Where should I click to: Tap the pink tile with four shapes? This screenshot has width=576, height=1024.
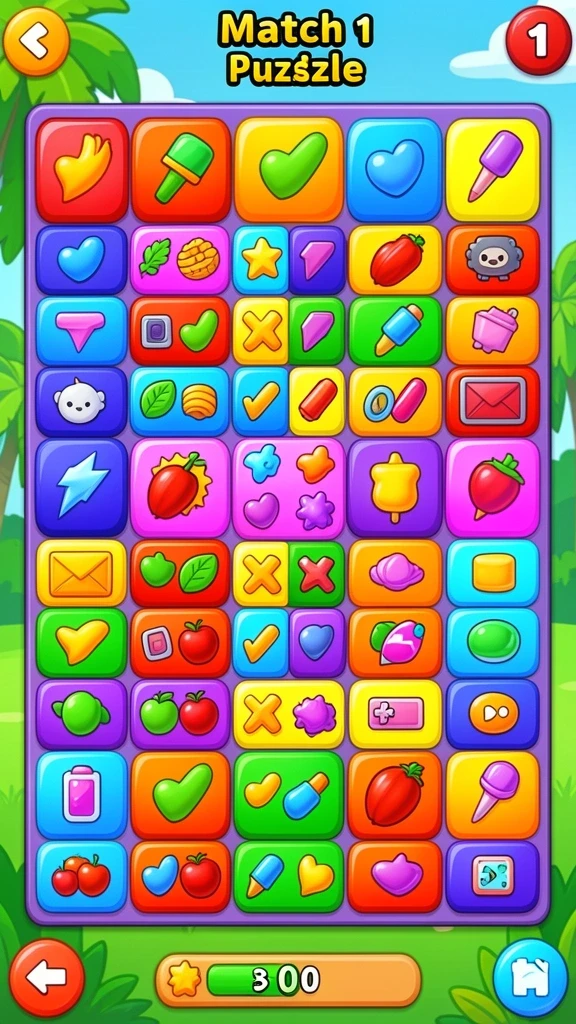coord(288,487)
